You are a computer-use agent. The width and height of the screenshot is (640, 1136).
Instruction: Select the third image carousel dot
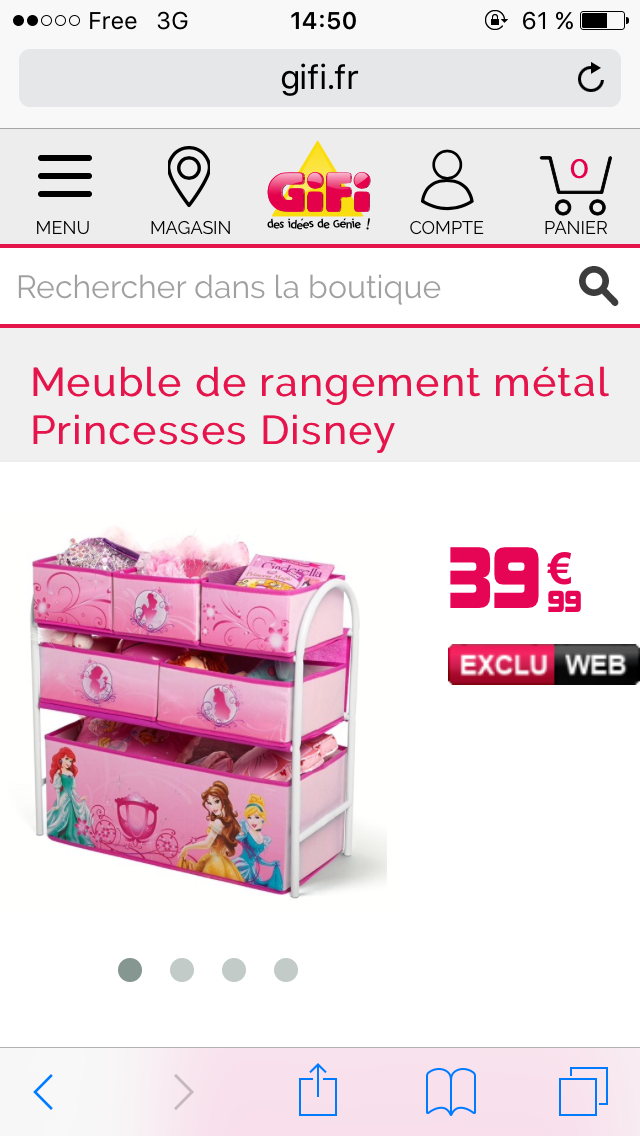coord(234,970)
